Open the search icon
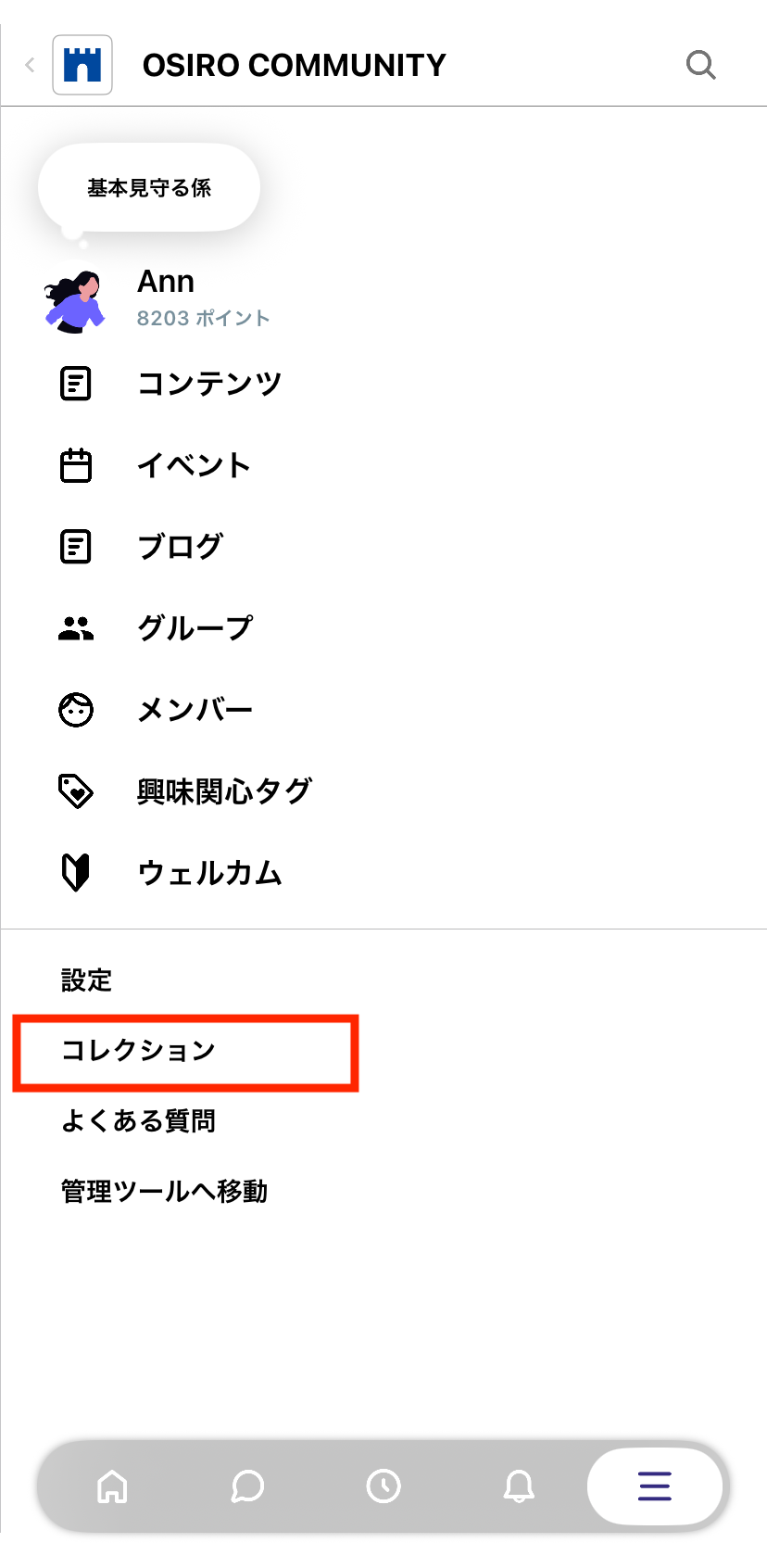Screen dimensions: 767x1568 pos(700,65)
